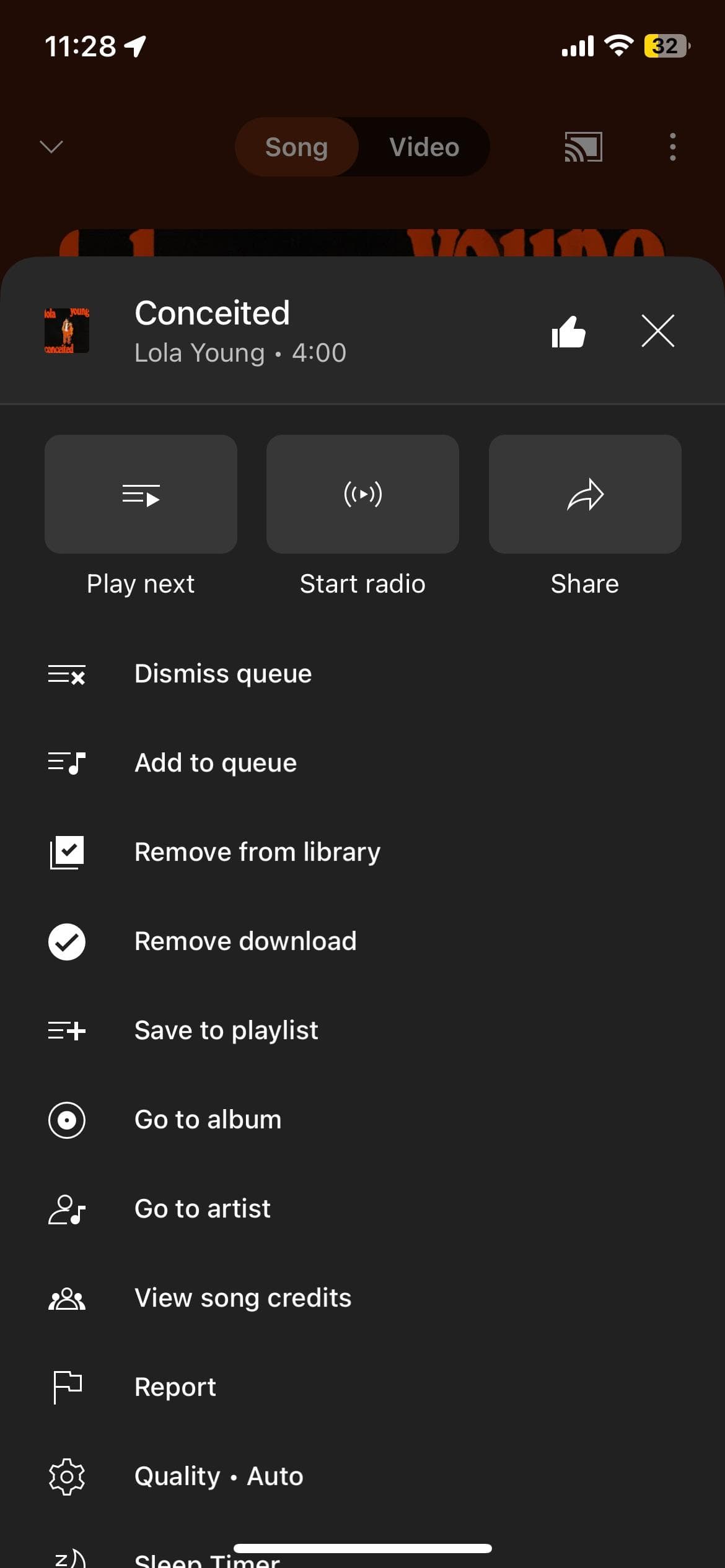The width and height of the screenshot is (725, 1568).
Task: Report this song
Action: (175, 1387)
